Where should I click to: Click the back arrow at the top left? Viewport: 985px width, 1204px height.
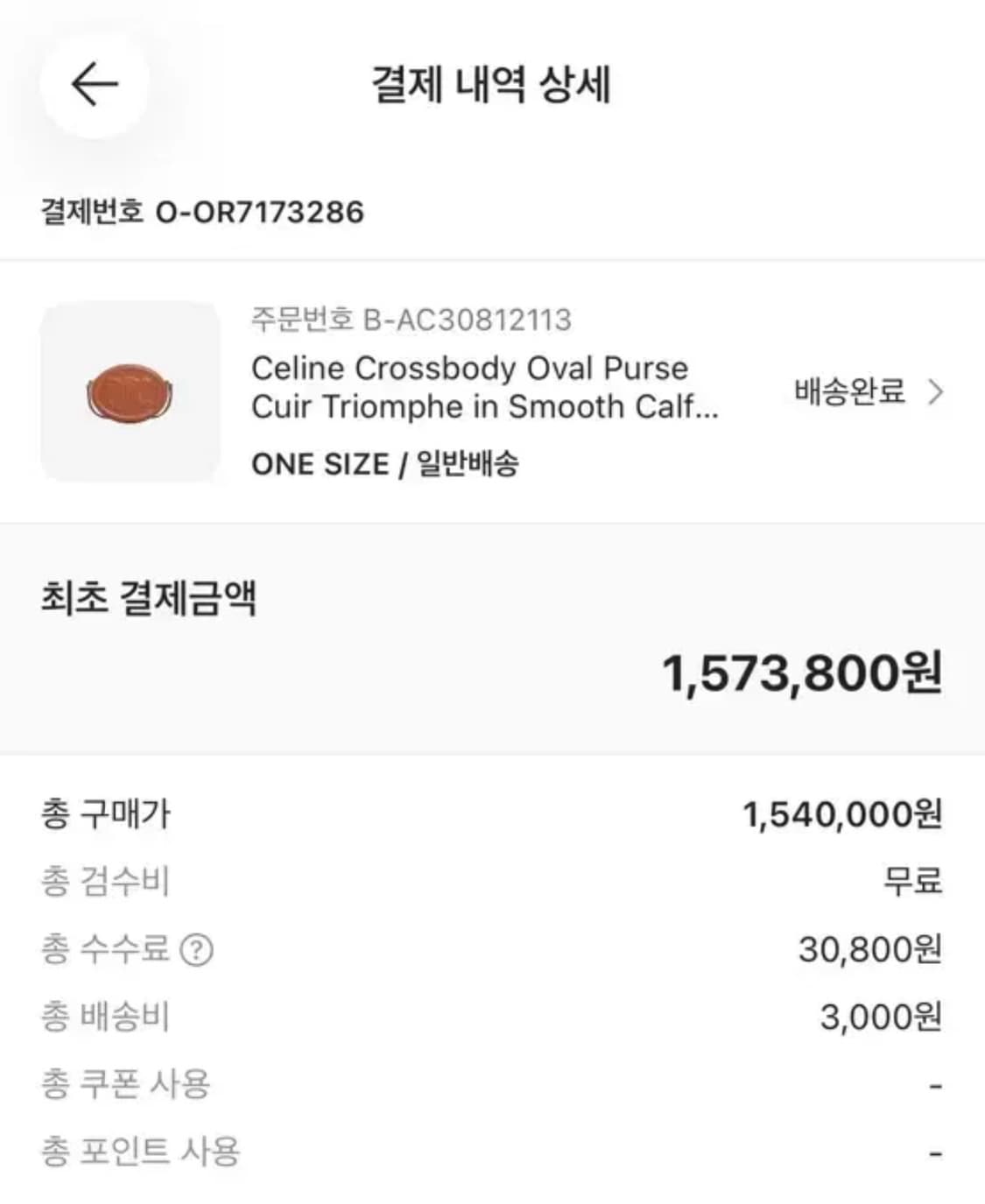90,82
